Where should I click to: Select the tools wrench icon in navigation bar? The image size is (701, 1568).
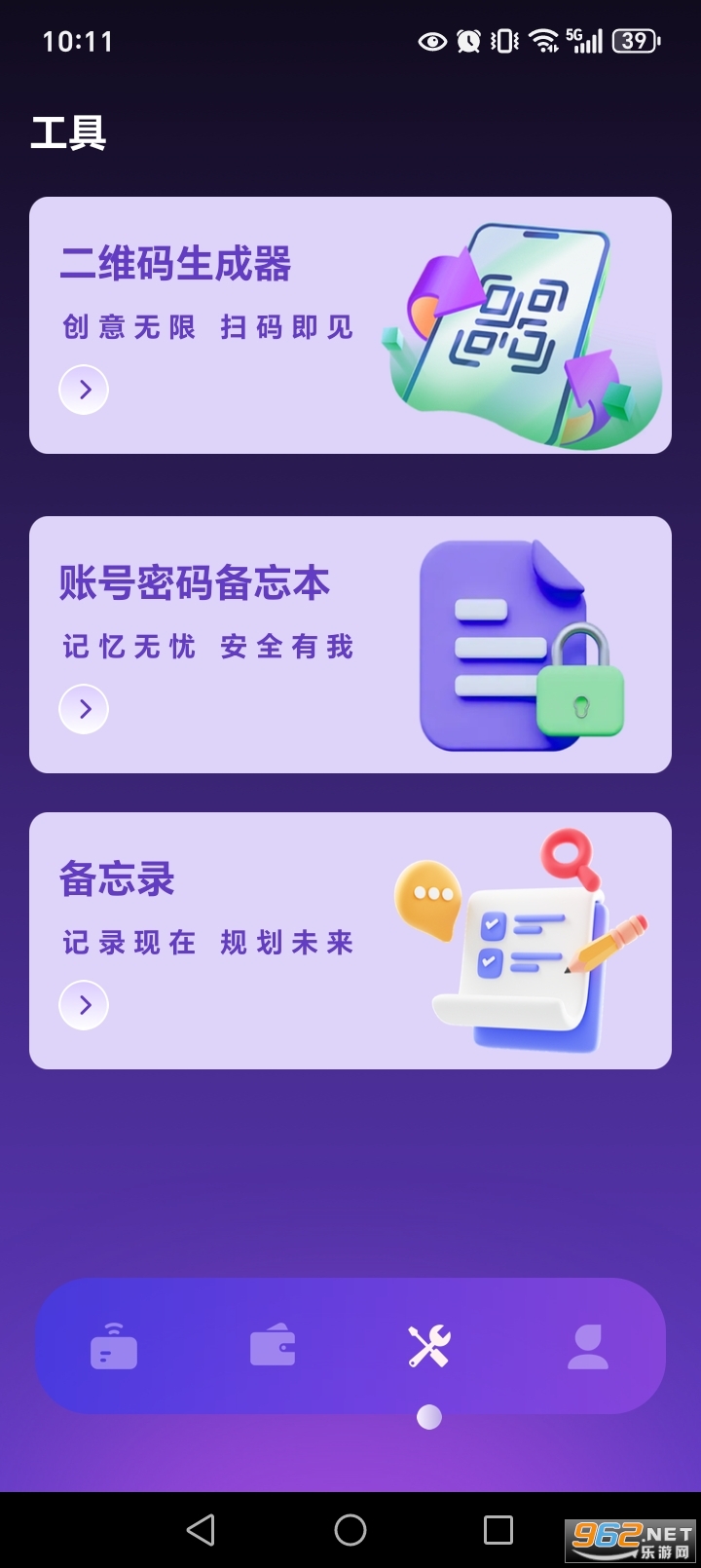point(429,1347)
